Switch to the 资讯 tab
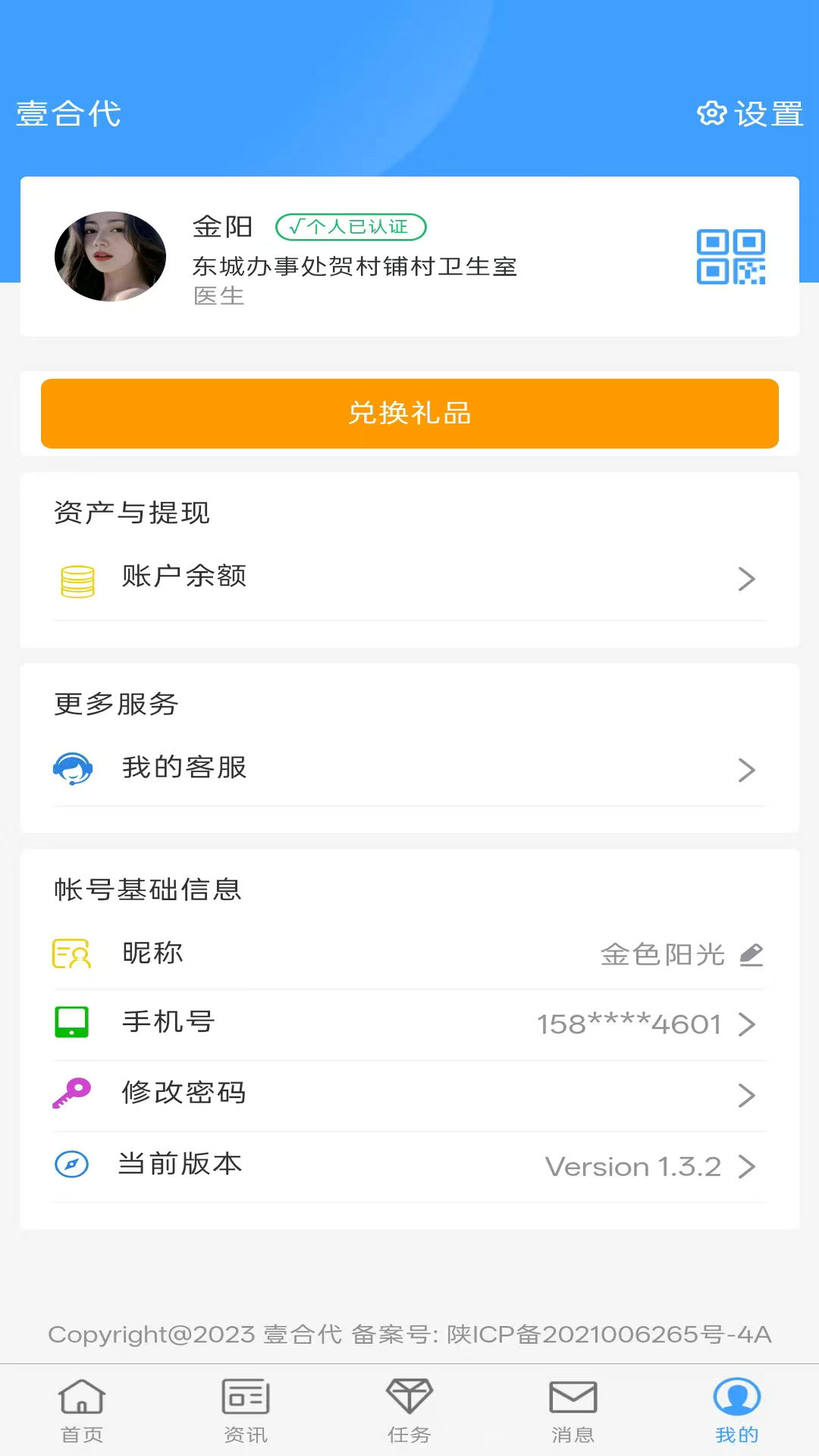The image size is (819, 1456). (246, 1410)
